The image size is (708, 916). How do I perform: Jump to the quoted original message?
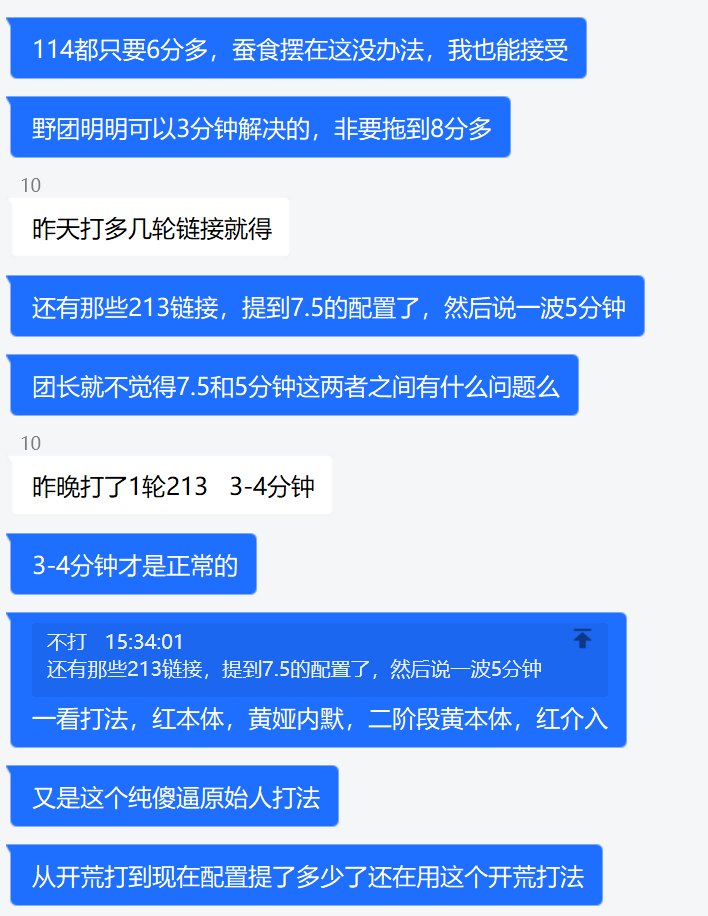click(582, 638)
